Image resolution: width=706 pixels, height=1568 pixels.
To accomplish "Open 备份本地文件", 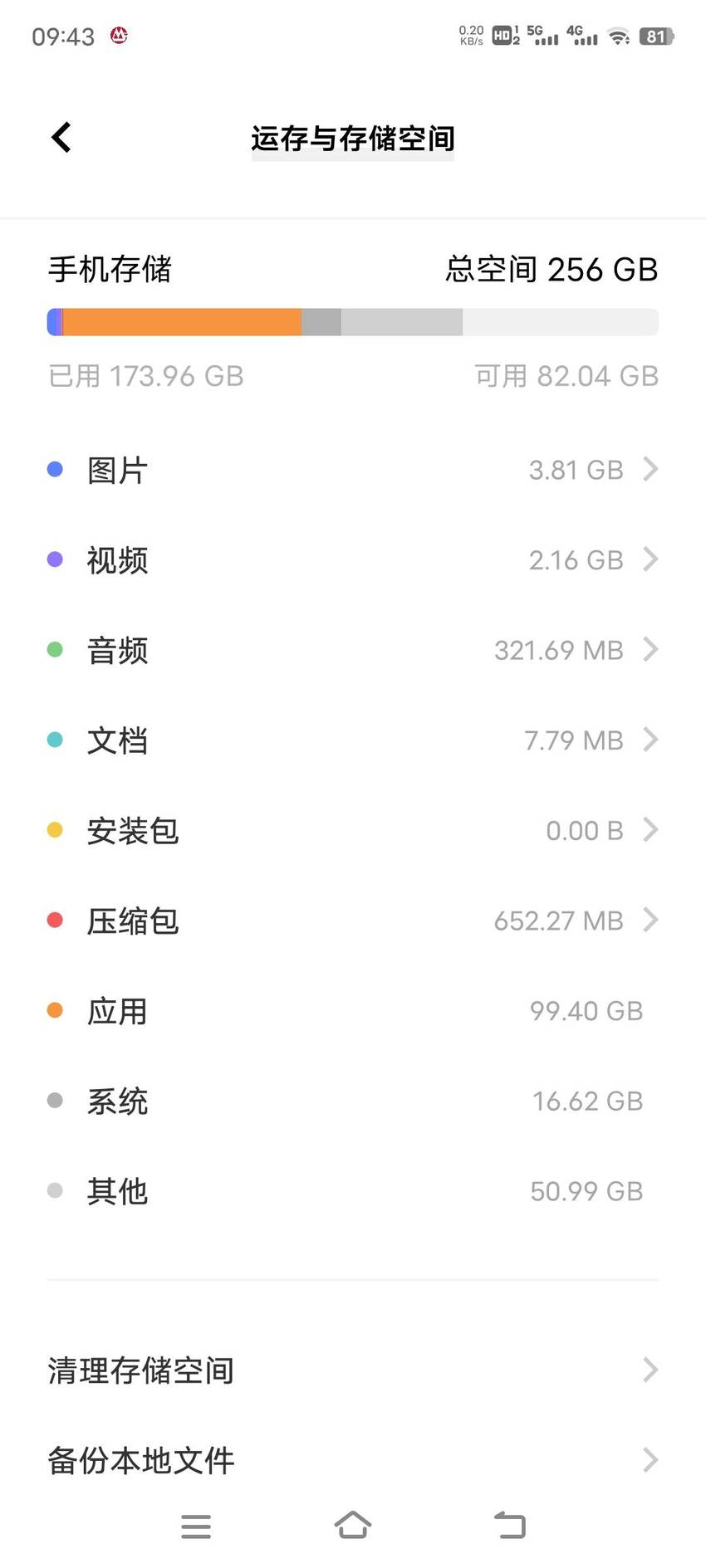I will tap(353, 1461).
